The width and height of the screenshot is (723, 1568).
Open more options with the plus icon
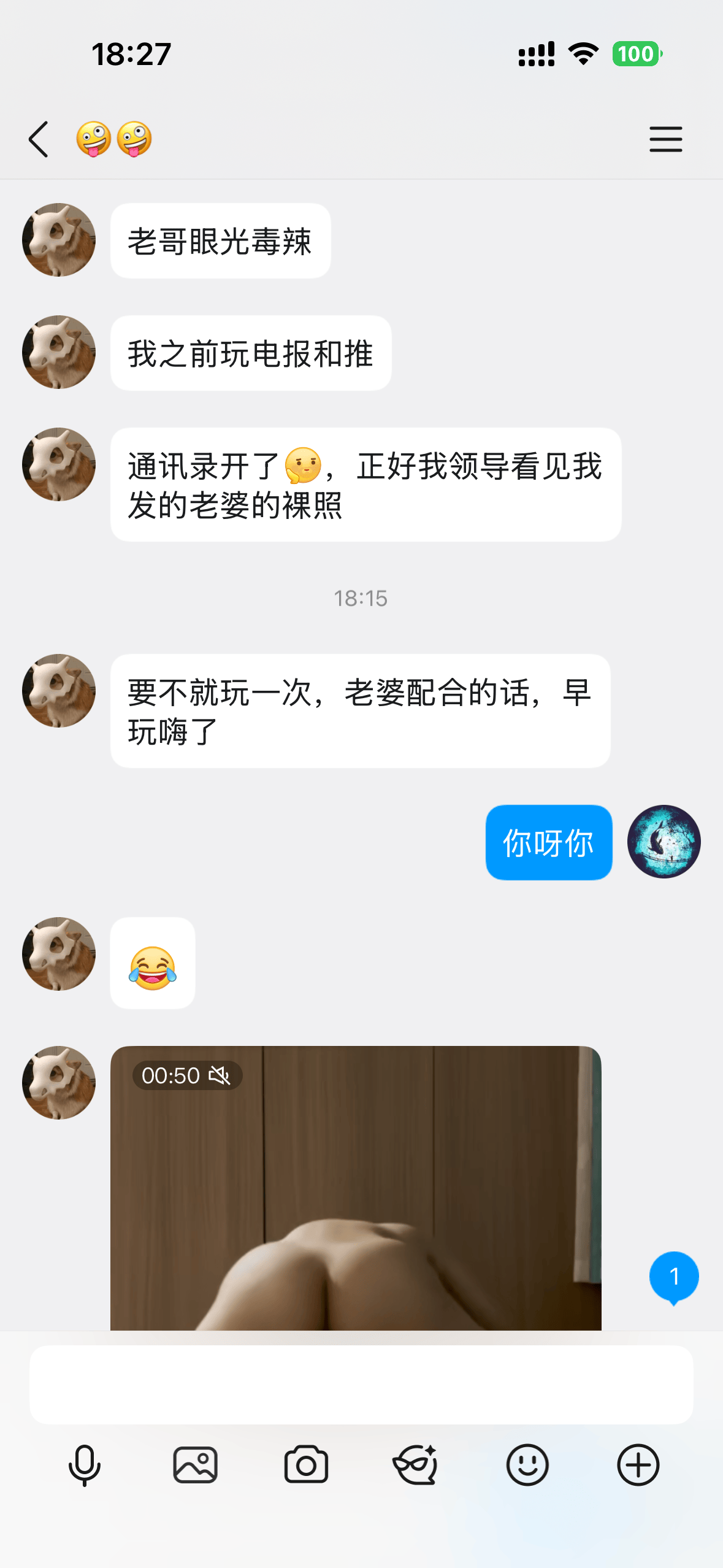pos(638,1465)
